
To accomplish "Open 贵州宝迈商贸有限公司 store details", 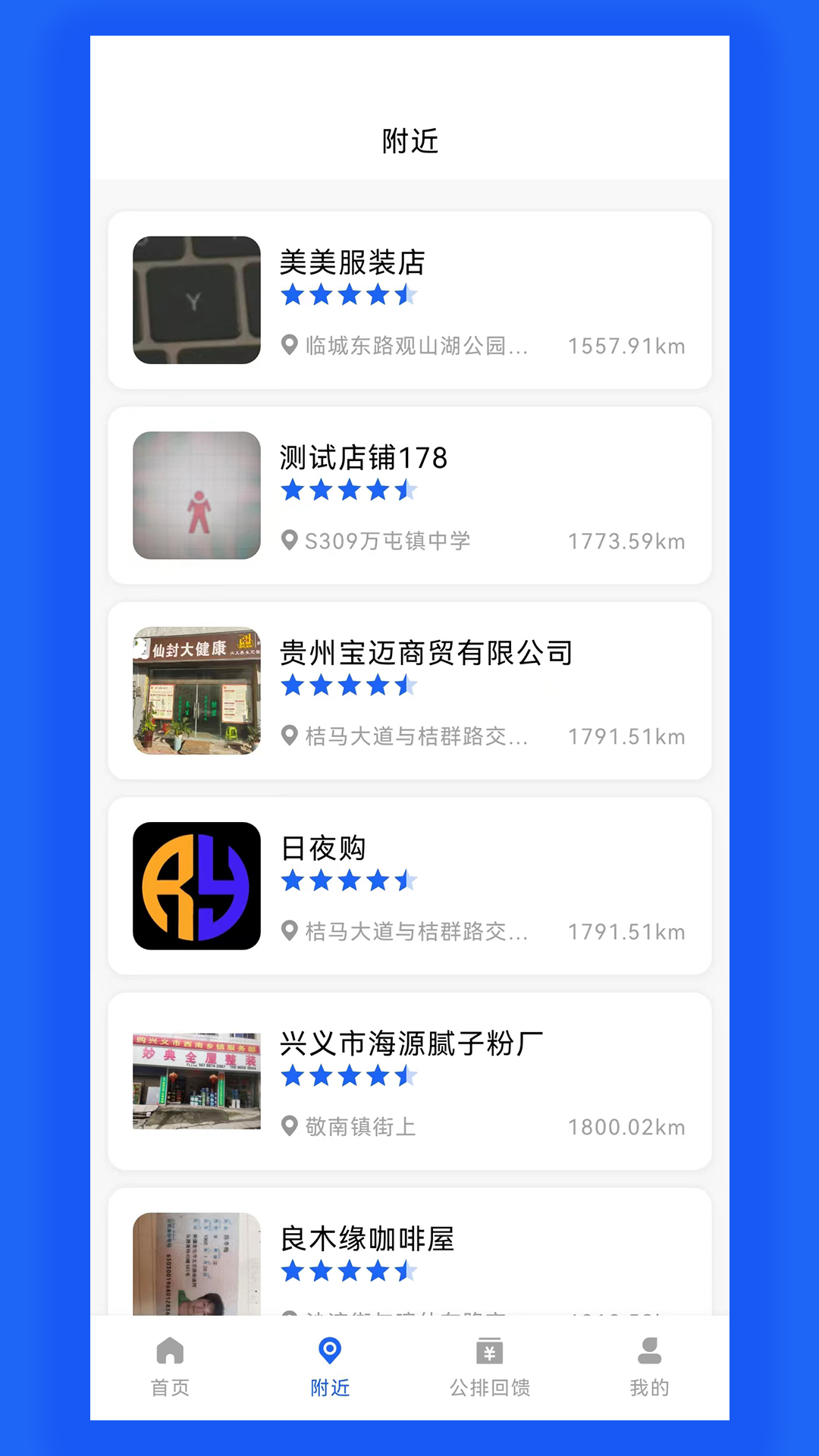I will [409, 691].
